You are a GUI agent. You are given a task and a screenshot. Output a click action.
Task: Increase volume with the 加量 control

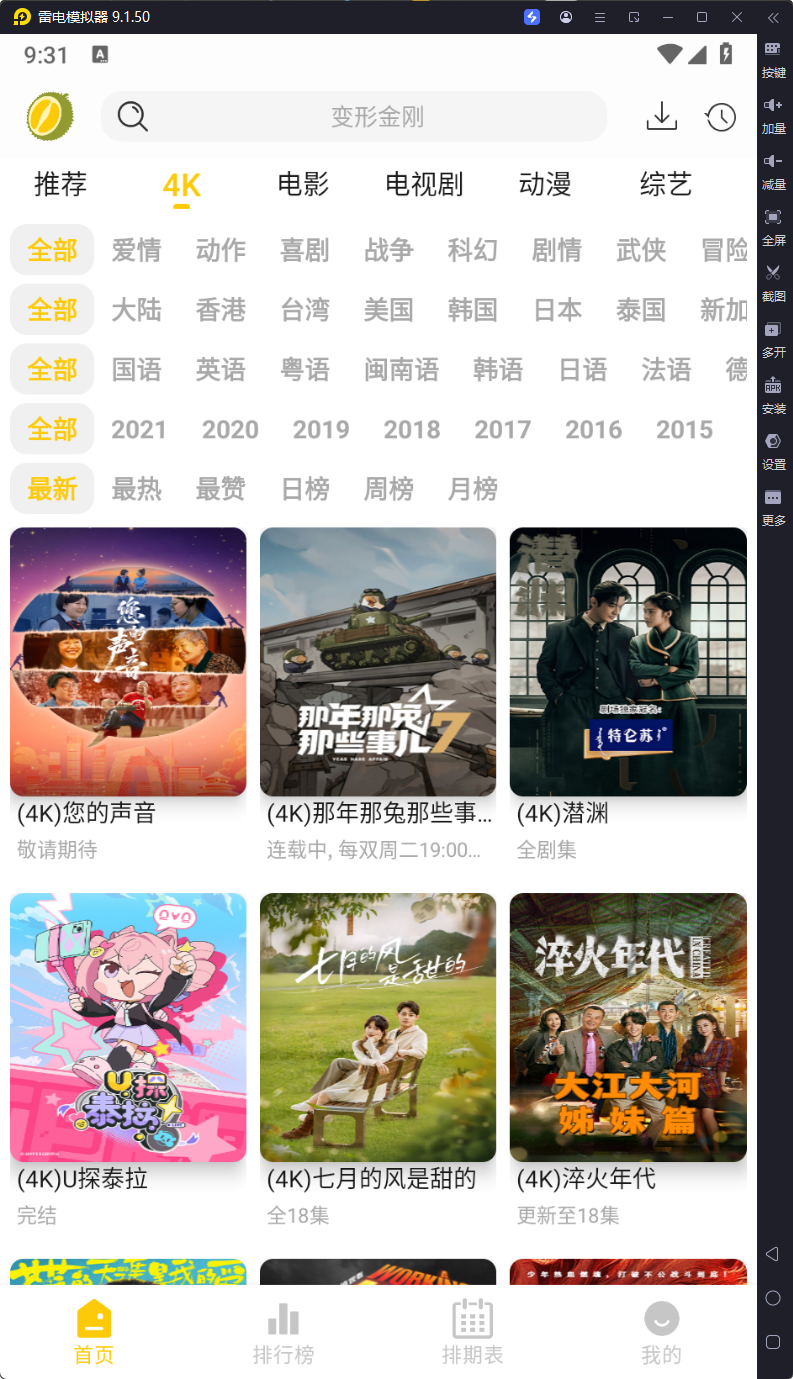773,115
